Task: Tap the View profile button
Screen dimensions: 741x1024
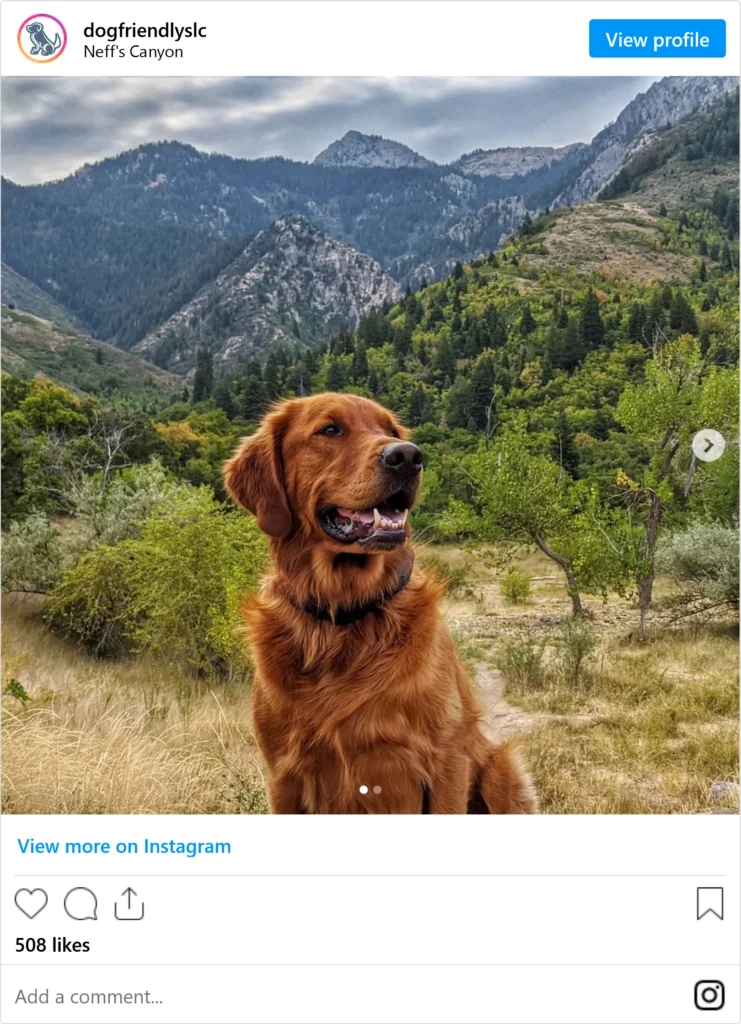Action: [x=657, y=39]
